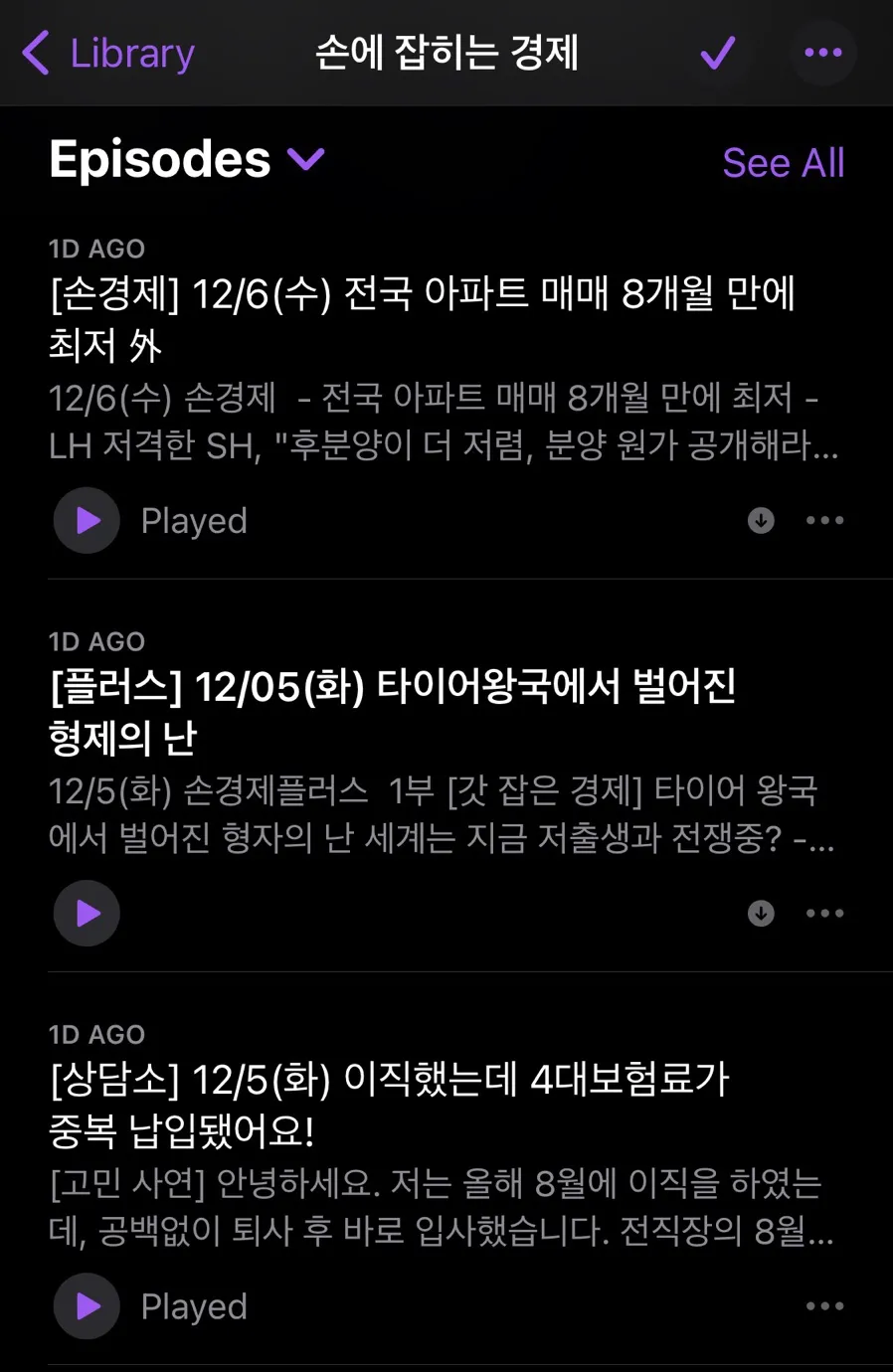Image resolution: width=893 pixels, height=1372 pixels.
Task: Open more options for [상담소] 12/5(화) episode
Action: tap(824, 1305)
